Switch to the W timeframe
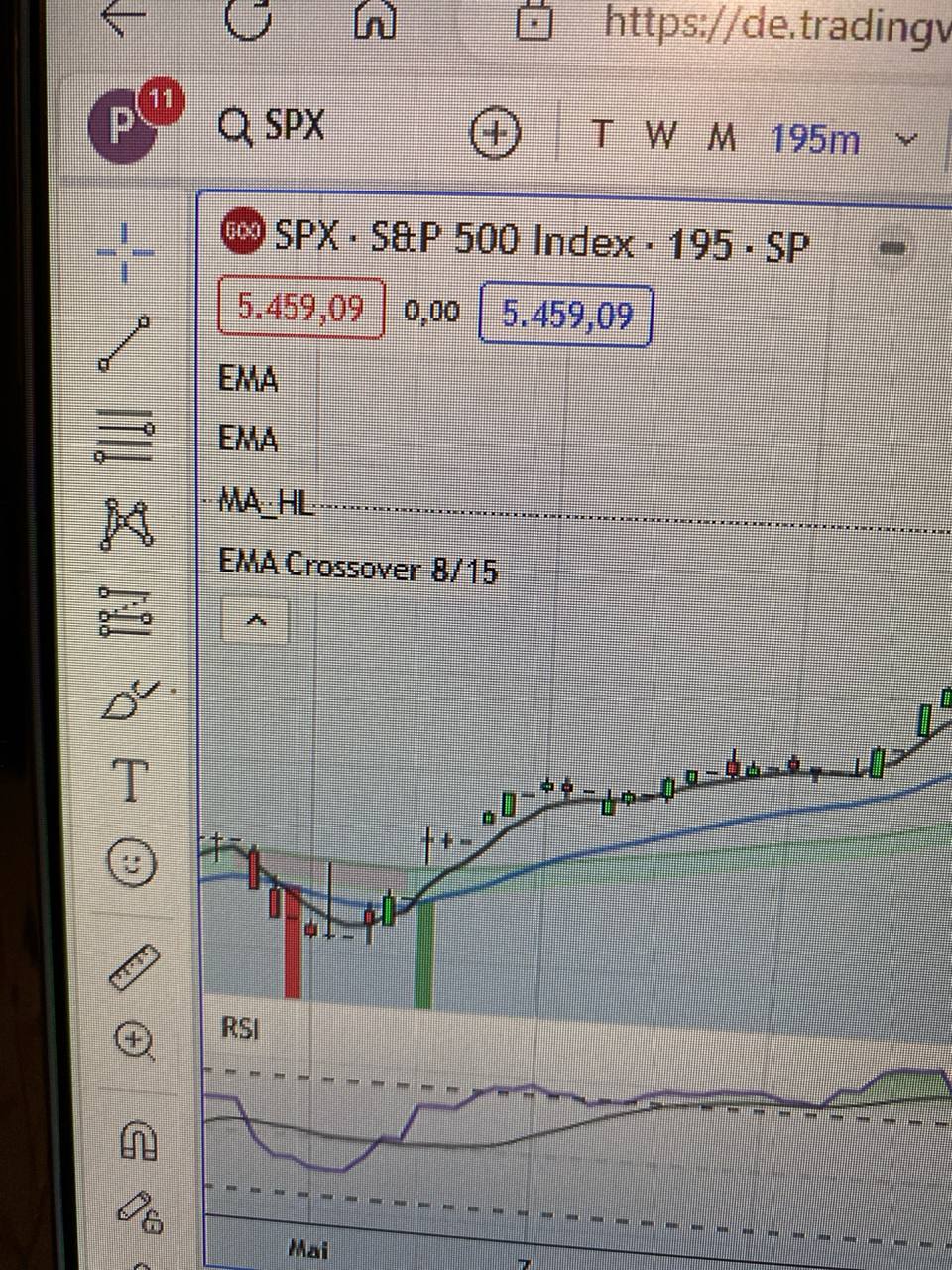The image size is (952, 1270). (x=660, y=135)
